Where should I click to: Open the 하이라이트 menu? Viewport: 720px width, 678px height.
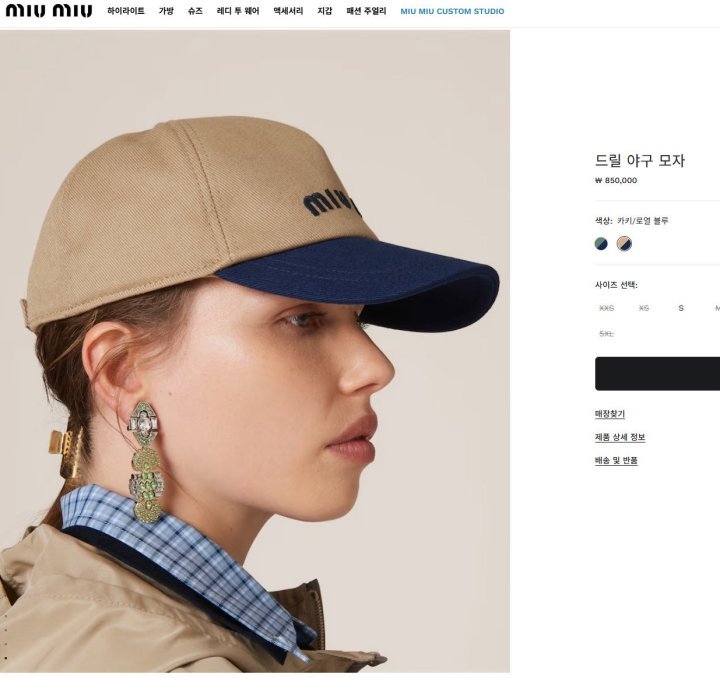point(126,11)
